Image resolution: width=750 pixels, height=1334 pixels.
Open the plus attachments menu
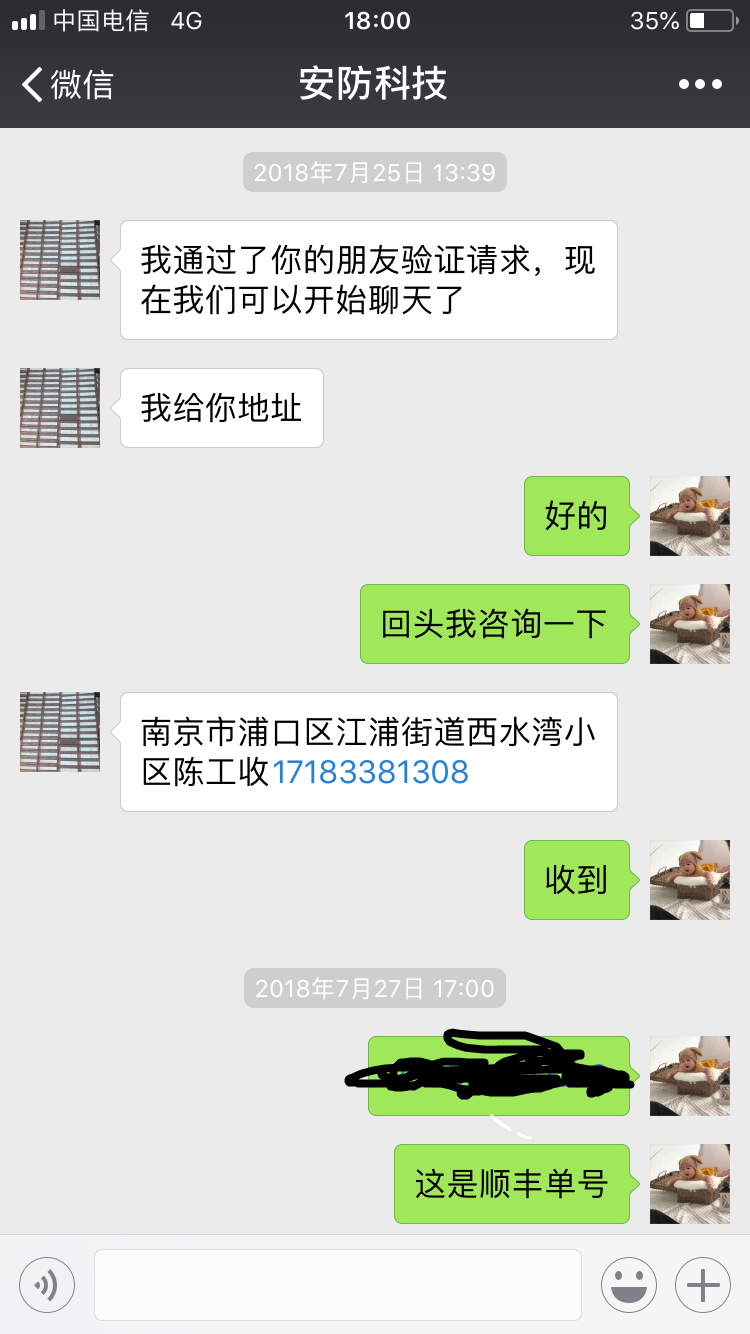click(703, 1284)
